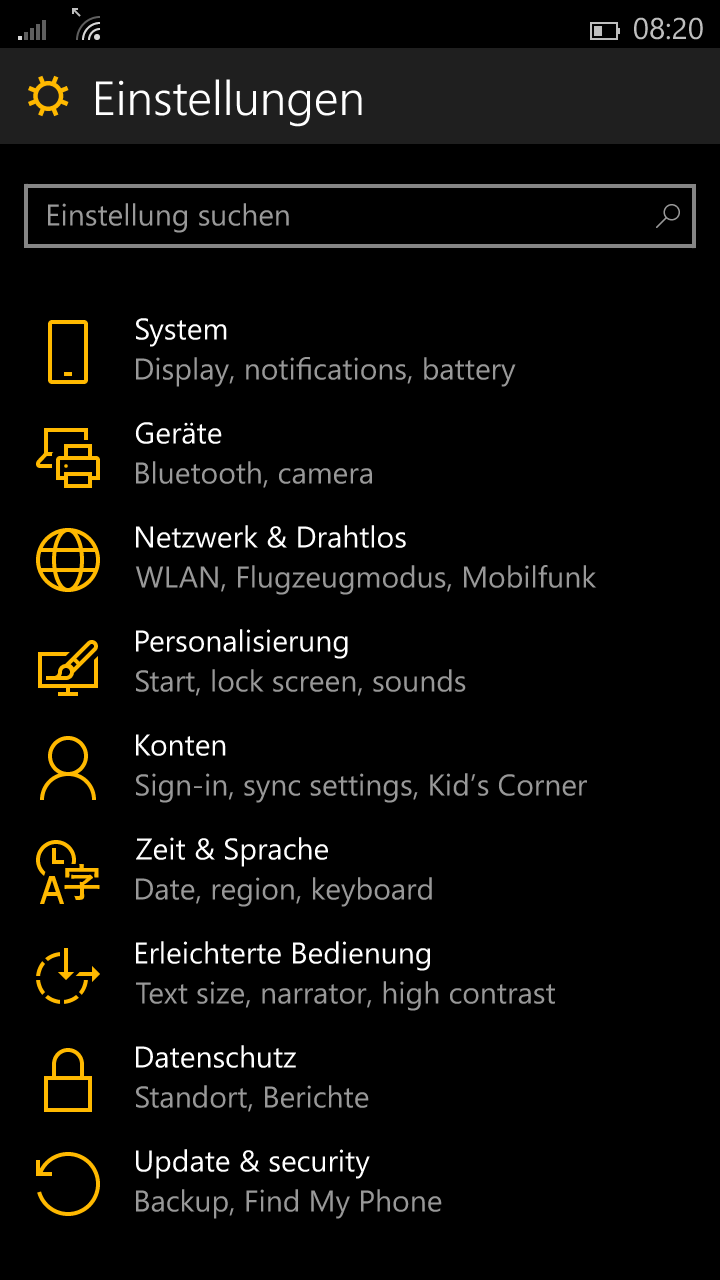Open Geräte settings
This screenshot has height=1280, width=720.
click(254, 454)
